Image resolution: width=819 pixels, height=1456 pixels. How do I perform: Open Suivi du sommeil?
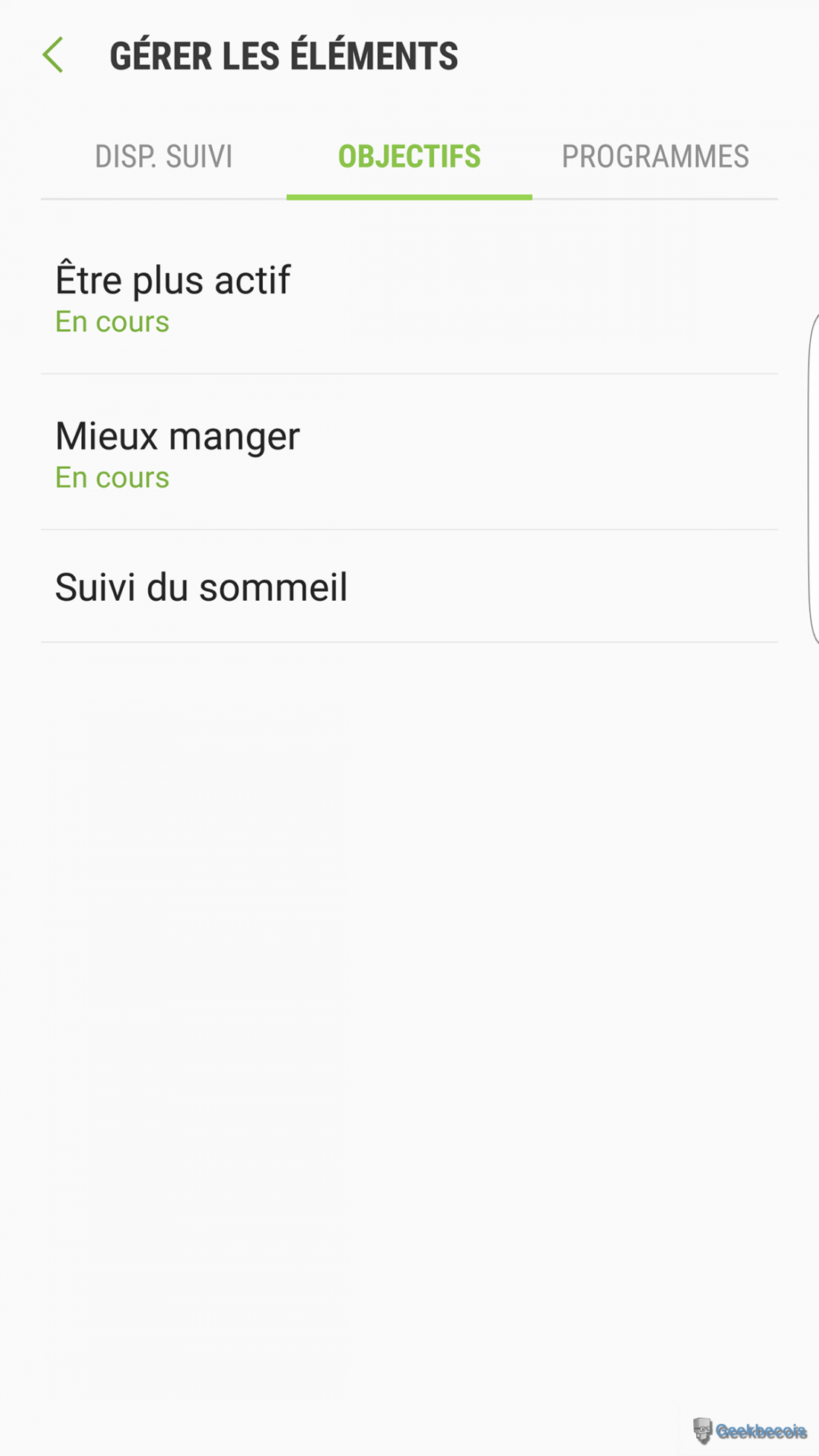click(x=409, y=587)
